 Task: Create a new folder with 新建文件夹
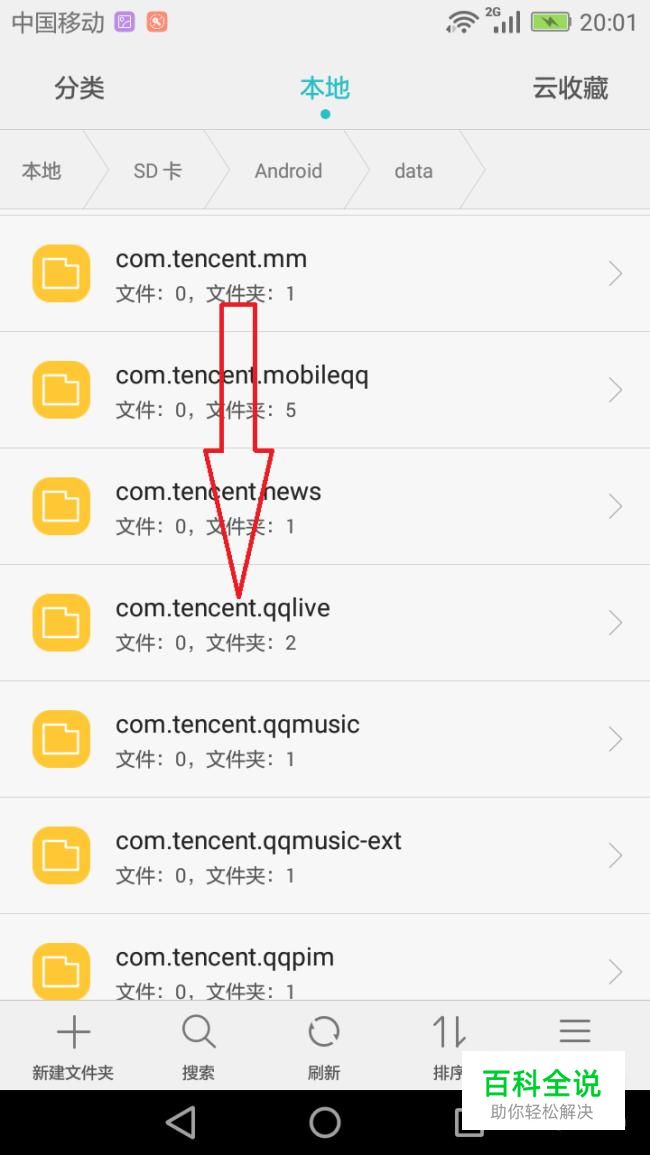(73, 1046)
